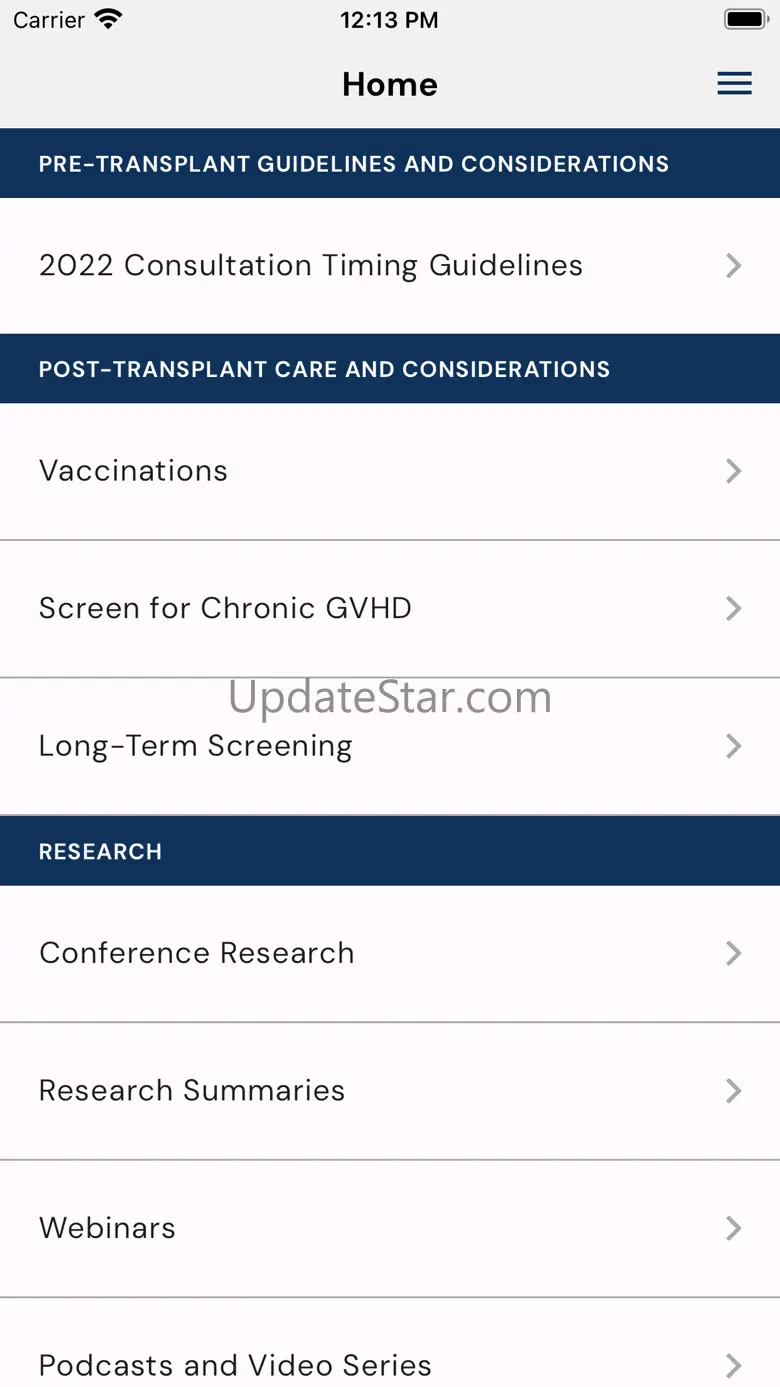Open the hamburger menu
Screen dimensions: 780x1387
[734, 84]
